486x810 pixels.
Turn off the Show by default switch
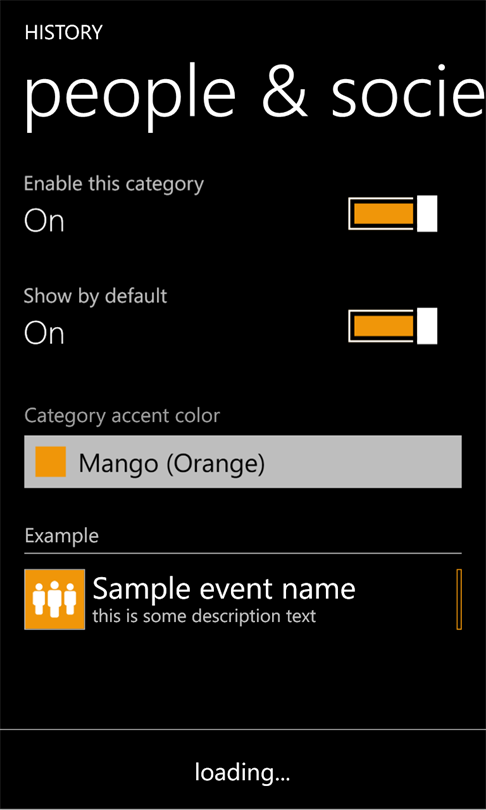(x=393, y=326)
